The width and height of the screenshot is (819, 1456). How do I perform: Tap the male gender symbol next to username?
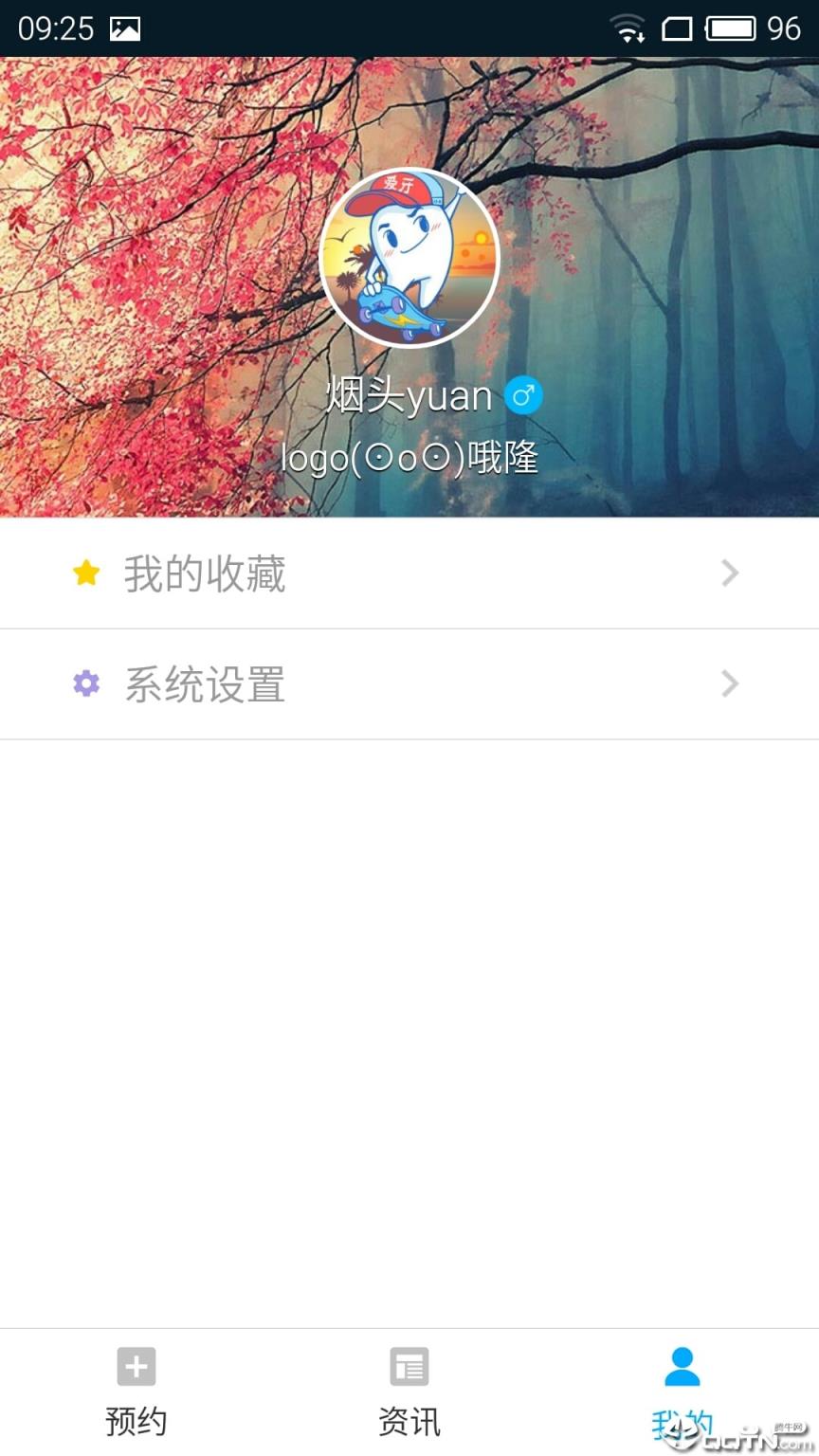tap(524, 394)
